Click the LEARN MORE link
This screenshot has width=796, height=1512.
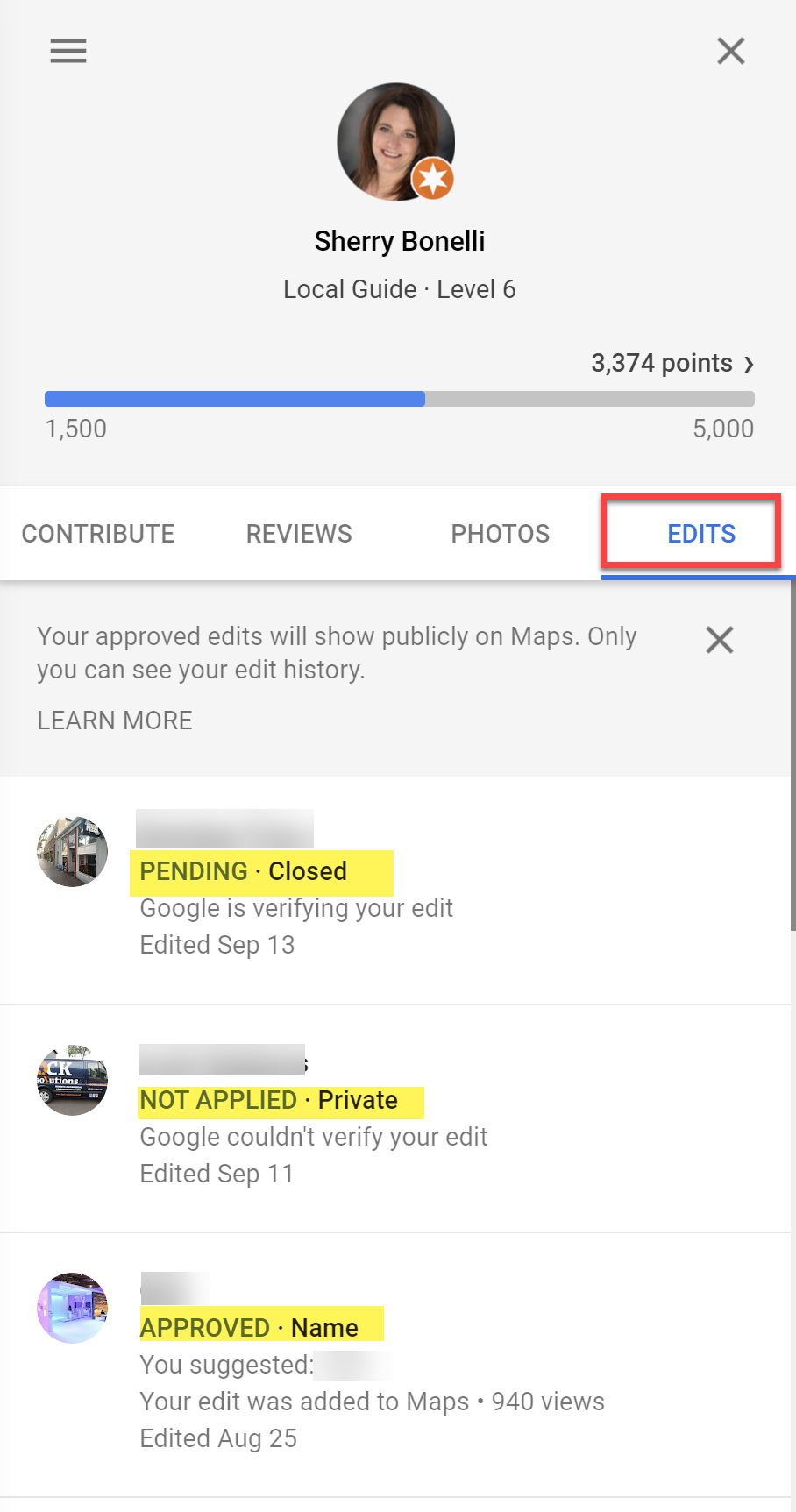114,720
